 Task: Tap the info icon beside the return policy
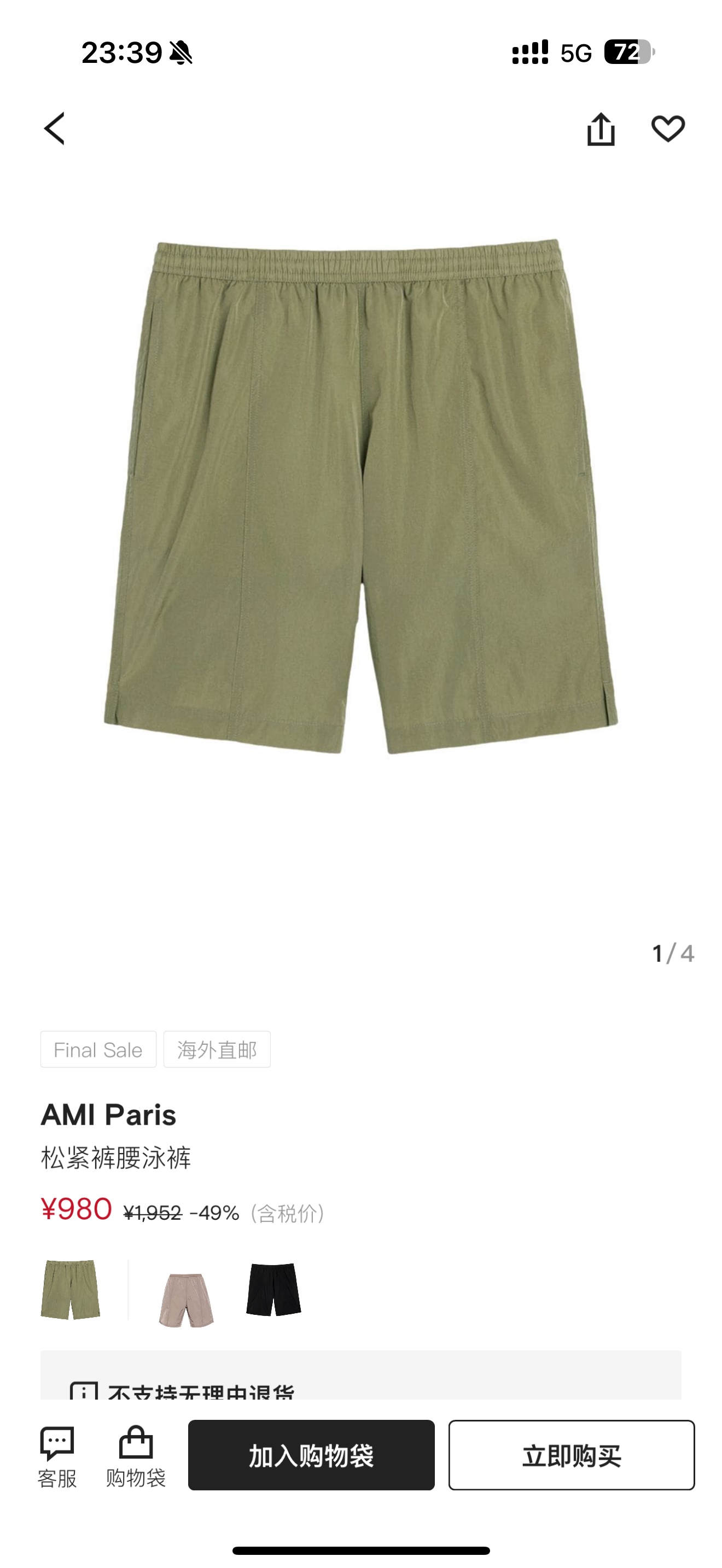[x=85, y=1392]
